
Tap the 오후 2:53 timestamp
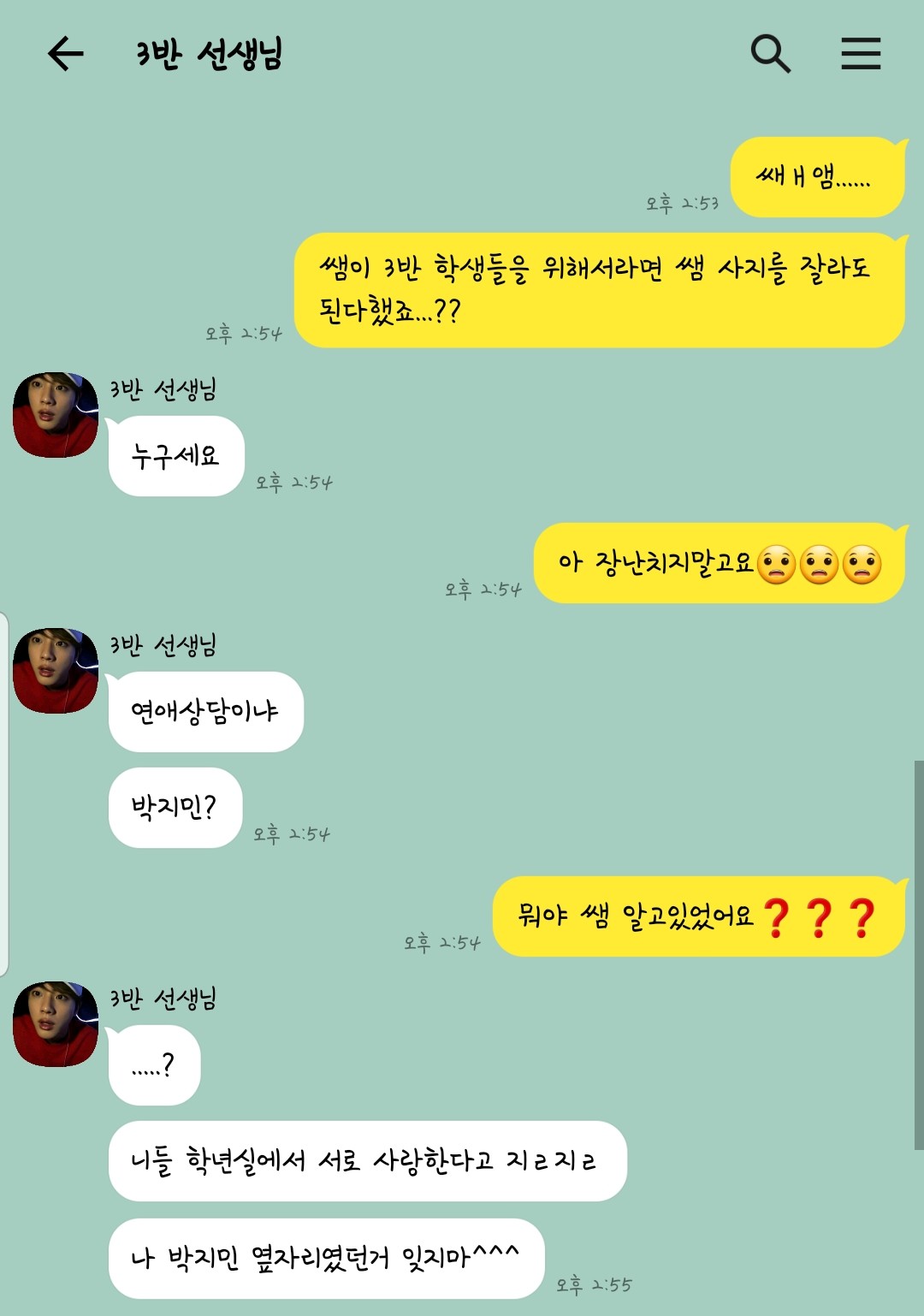(x=681, y=204)
